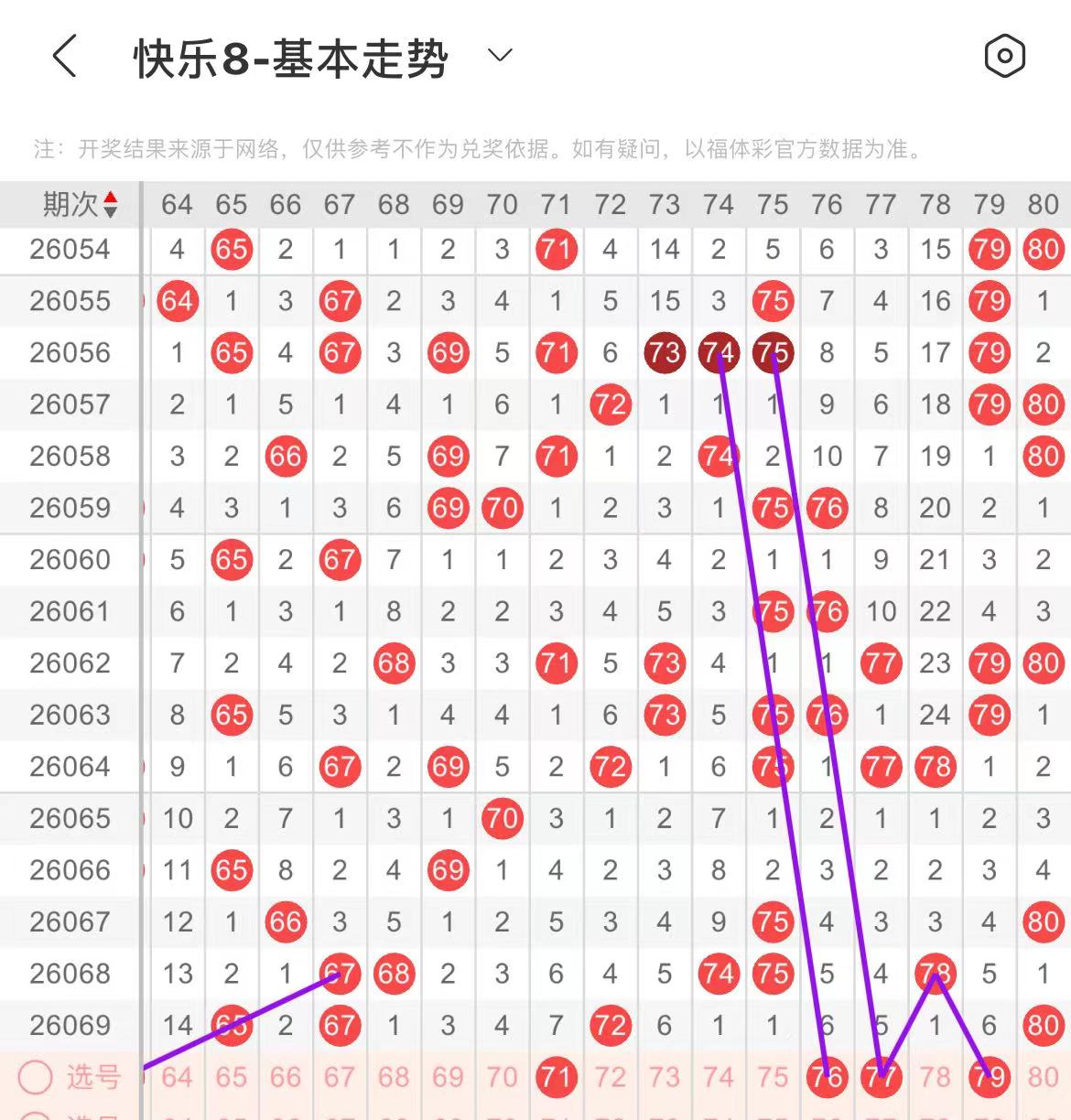Pick number 73 in the 选号 row
Viewport: 1071px width, 1120px height.
pos(665,1078)
